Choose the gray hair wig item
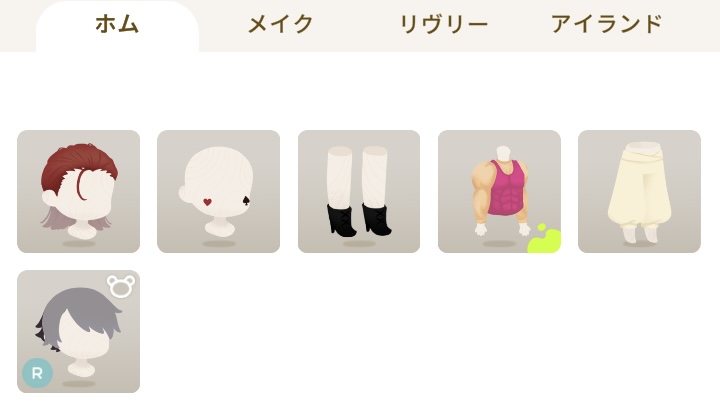The width and height of the screenshot is (720, 407). [x=78, y=331]
